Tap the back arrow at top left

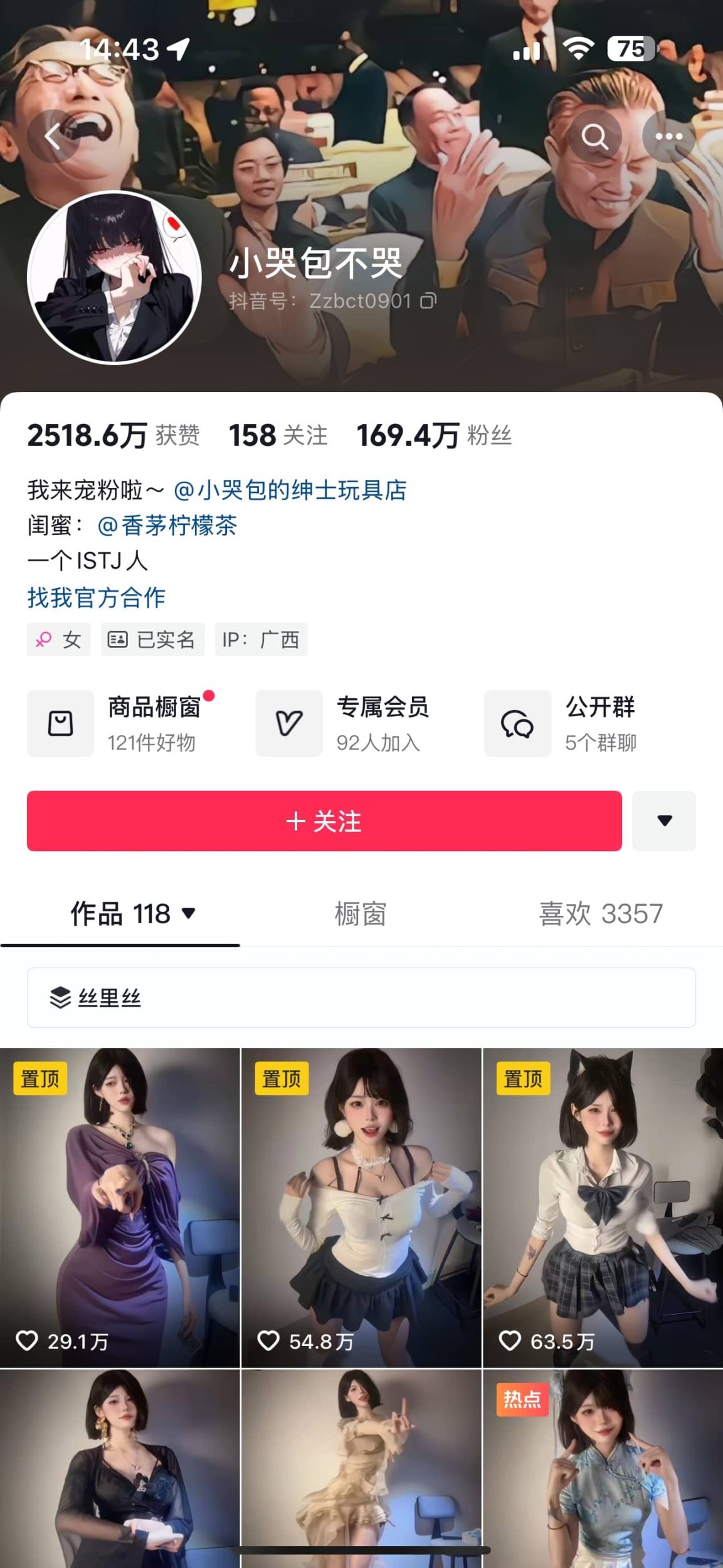(53, 136)
